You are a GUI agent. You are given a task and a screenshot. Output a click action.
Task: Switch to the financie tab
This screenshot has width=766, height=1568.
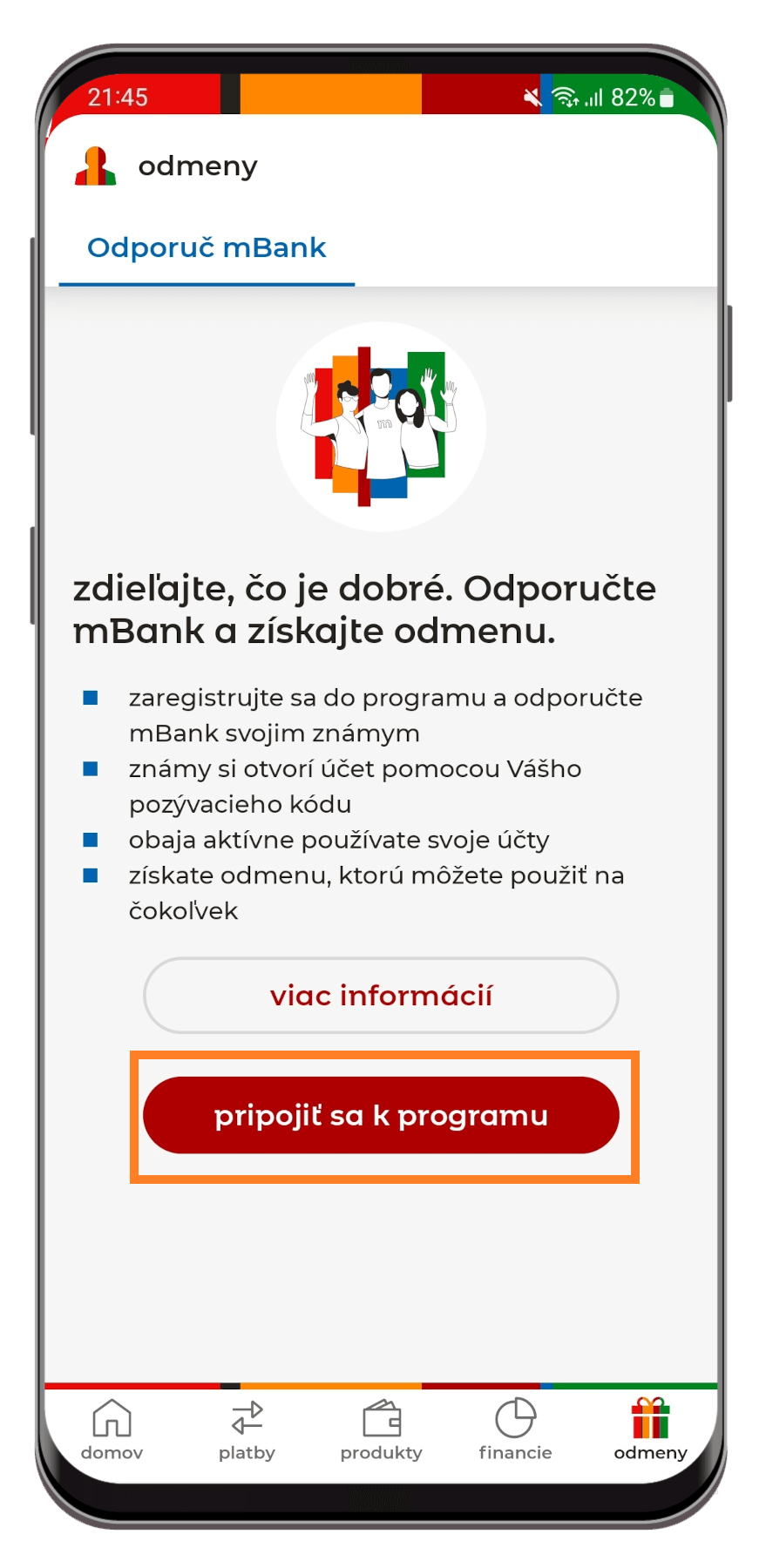coord(515,1430)
